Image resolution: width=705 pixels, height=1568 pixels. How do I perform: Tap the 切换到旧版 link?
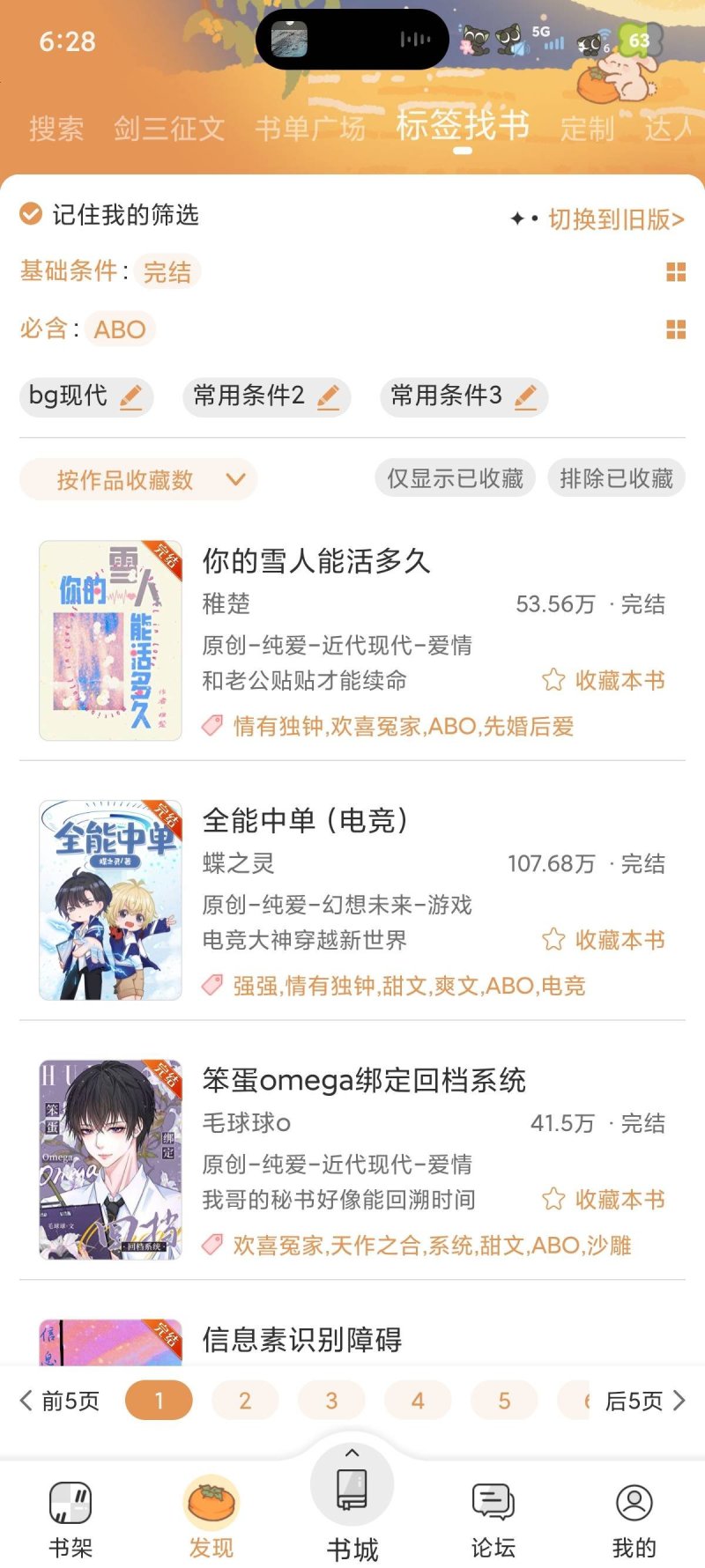[615, 218]
